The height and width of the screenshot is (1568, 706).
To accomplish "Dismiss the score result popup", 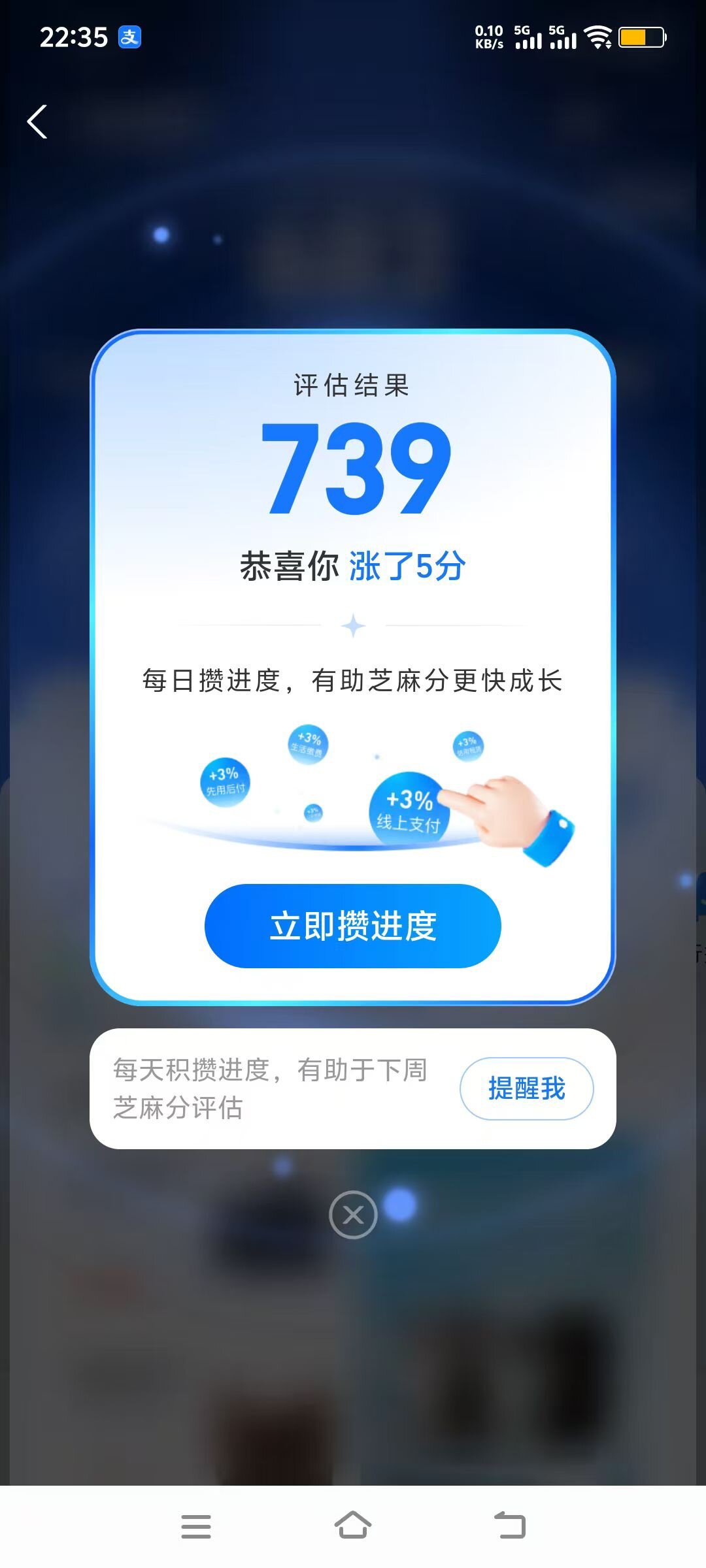I will (x=353, y=1215).
